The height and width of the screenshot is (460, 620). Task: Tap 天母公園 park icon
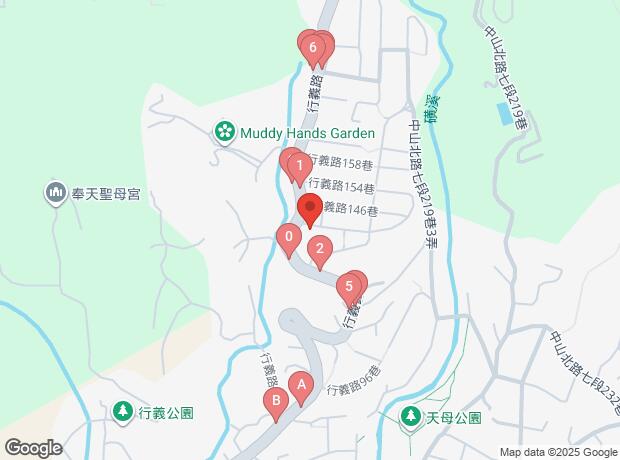click(x=409, y=415)
